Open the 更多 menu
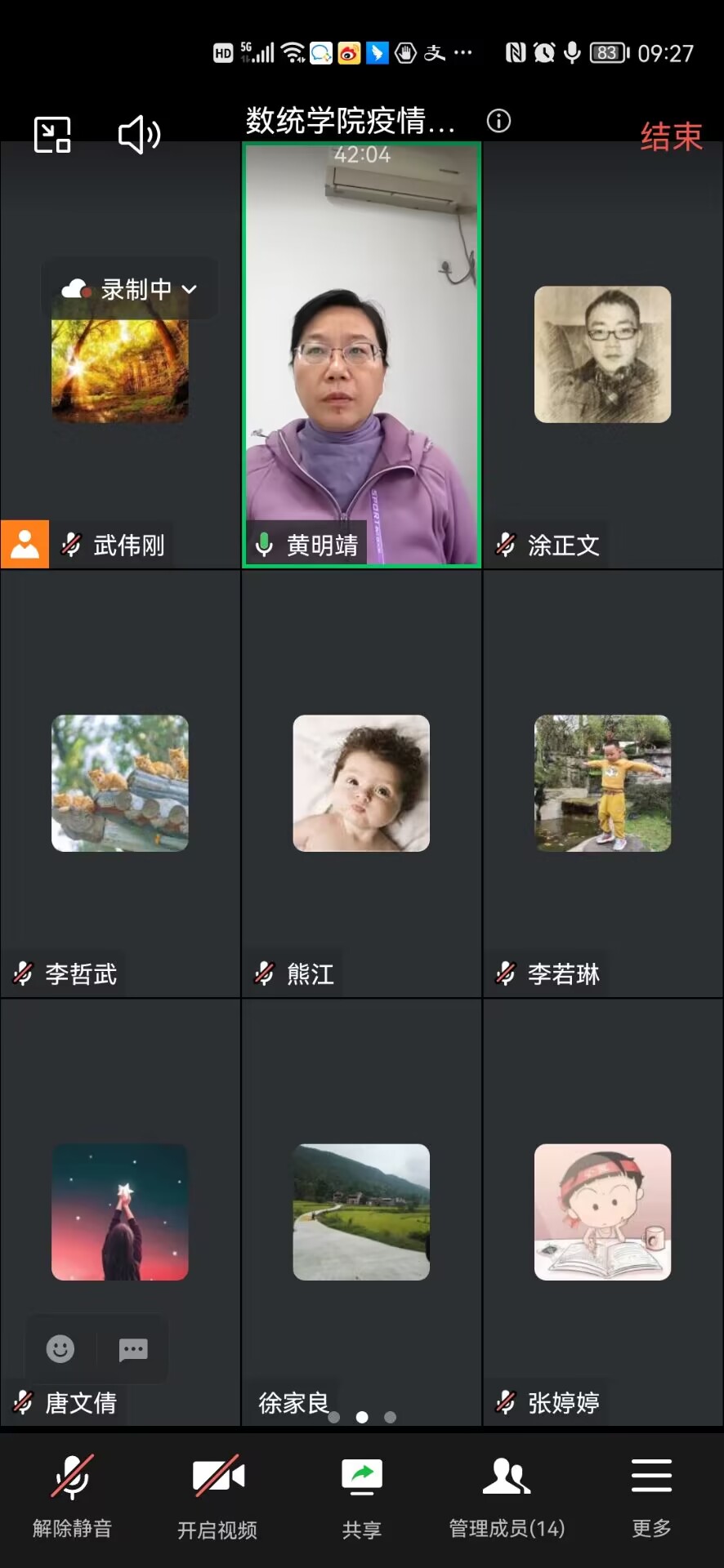 [x=651, y=1494]
